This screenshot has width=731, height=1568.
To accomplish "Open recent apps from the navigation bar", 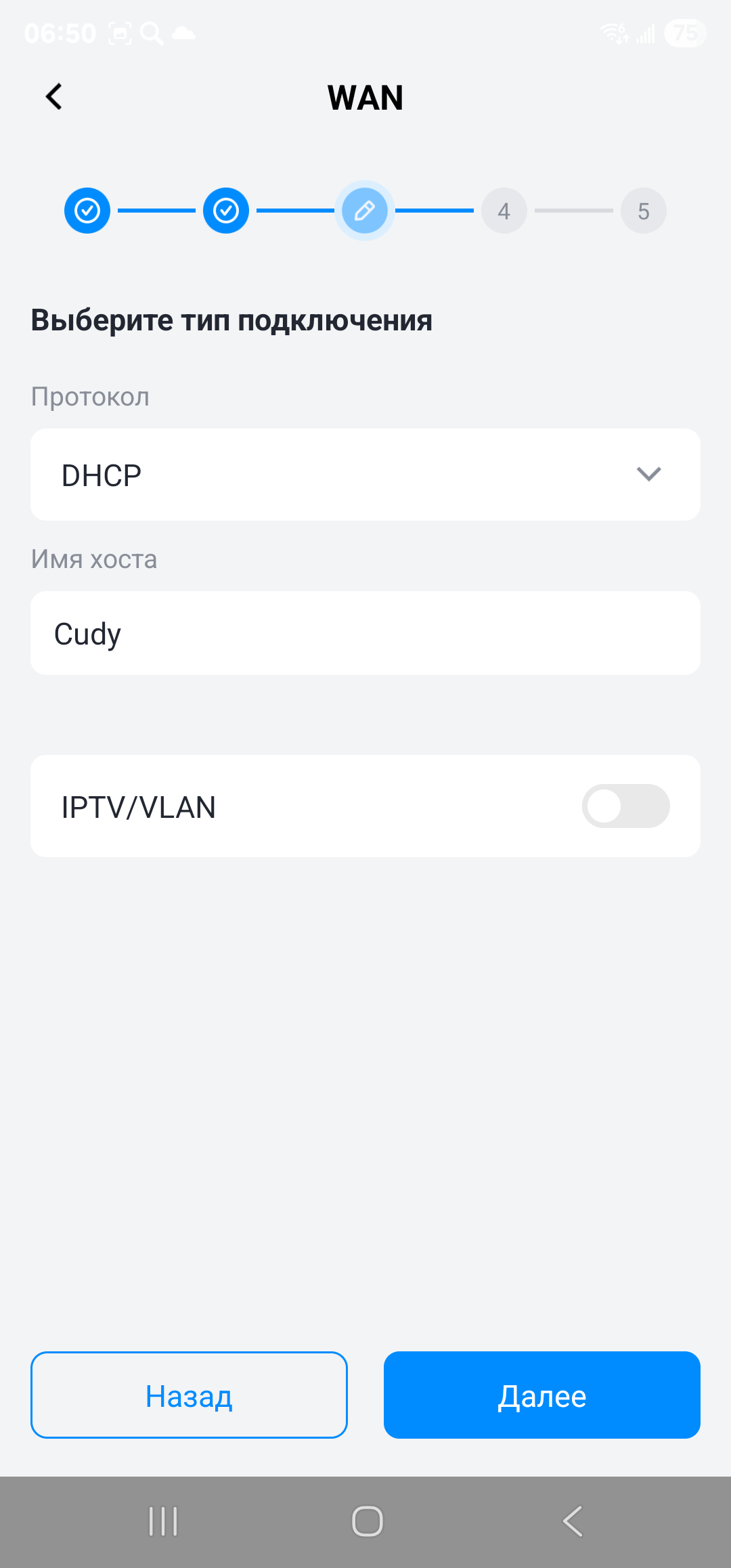I will coord(163,1521).
